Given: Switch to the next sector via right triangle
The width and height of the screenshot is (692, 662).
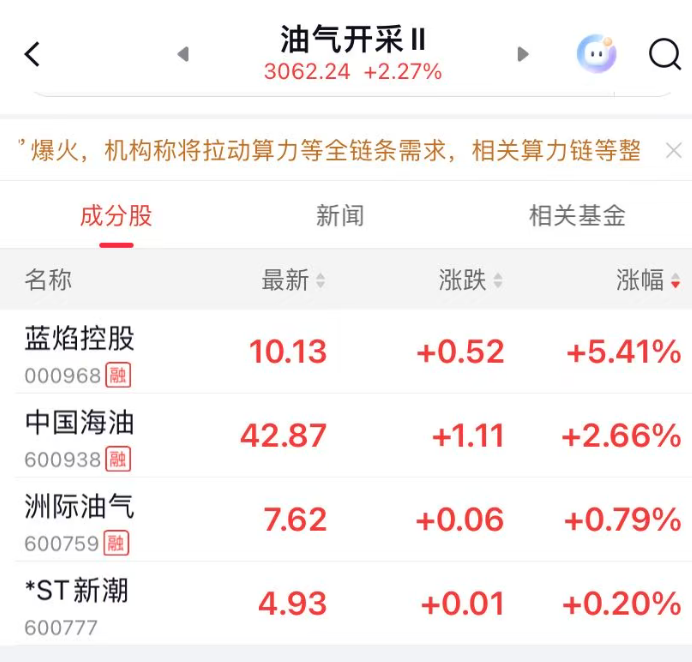Looking at the screenshot, I should coord(522,54).
